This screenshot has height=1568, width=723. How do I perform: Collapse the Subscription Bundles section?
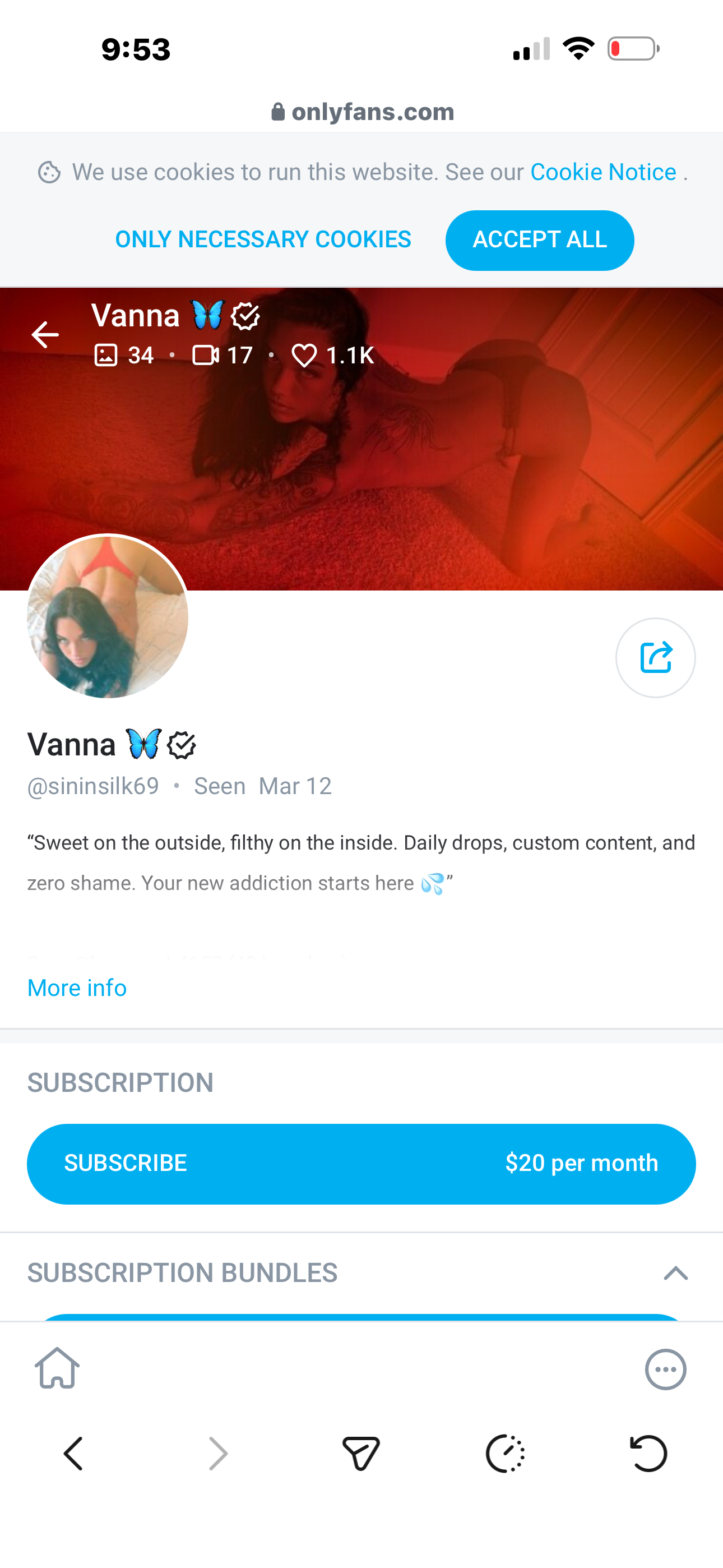click(x=675, y=1273)
